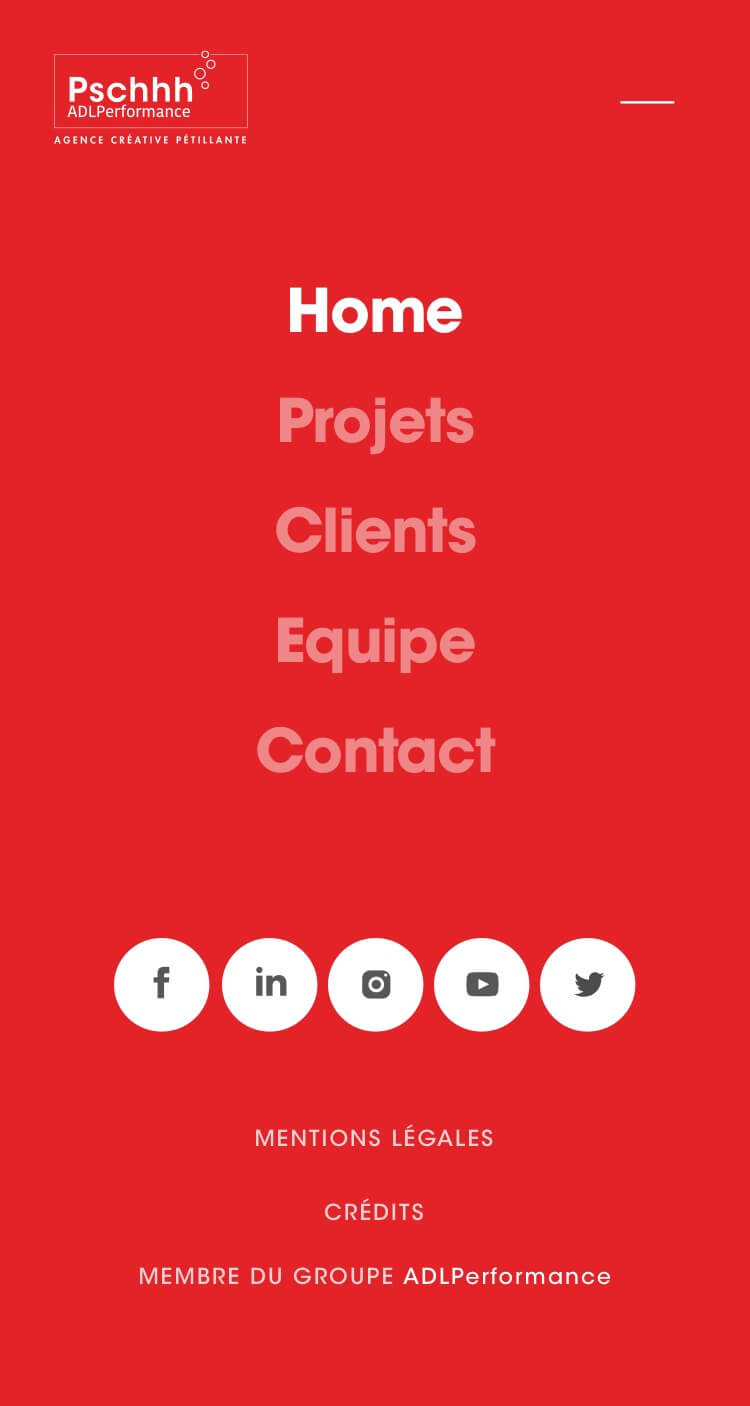Go to the Home page
This screenshot has width=750, height=1406.
coord(375,311)
